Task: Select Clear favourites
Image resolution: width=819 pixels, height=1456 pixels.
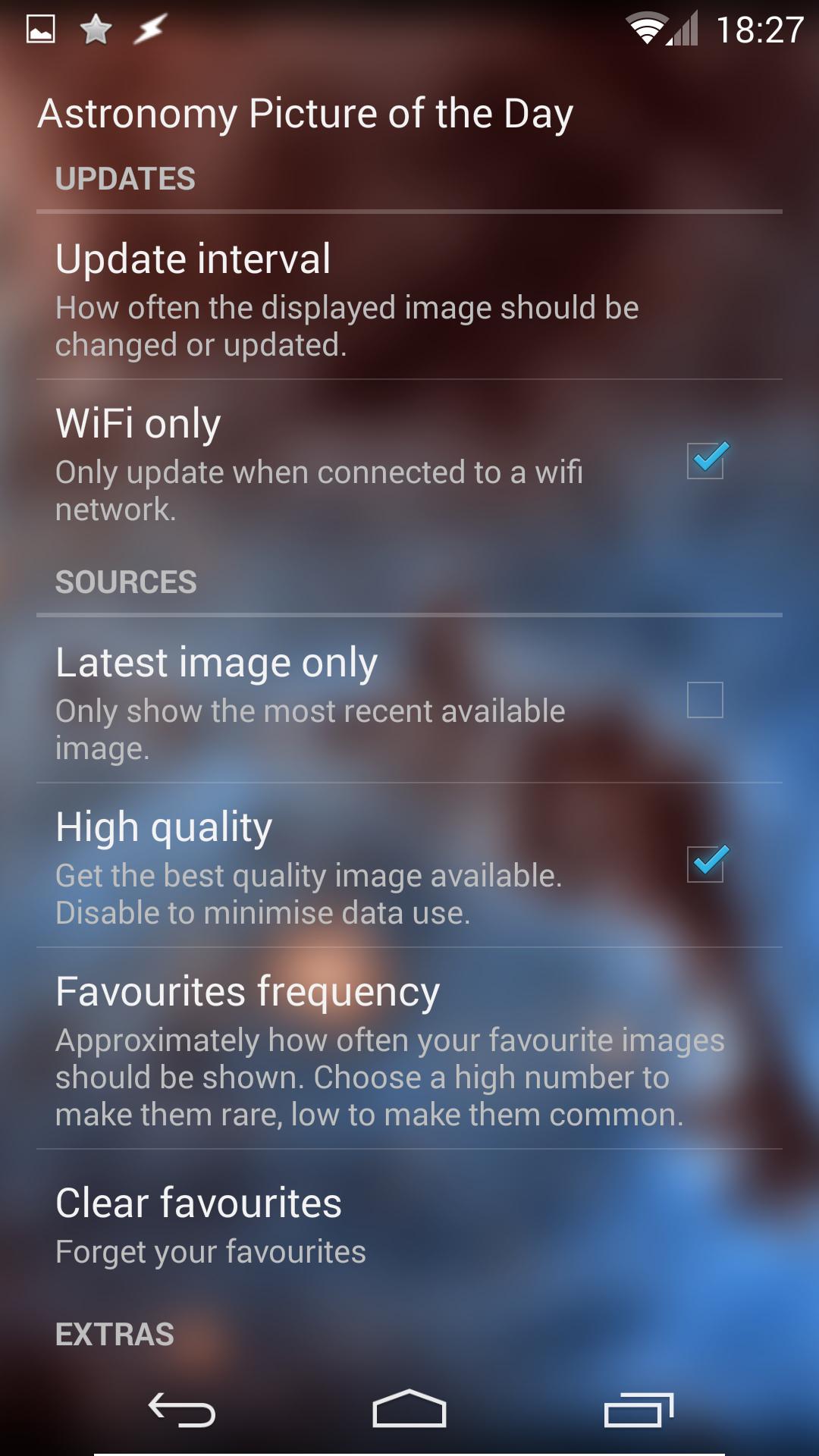Action: click(409, 1224)
